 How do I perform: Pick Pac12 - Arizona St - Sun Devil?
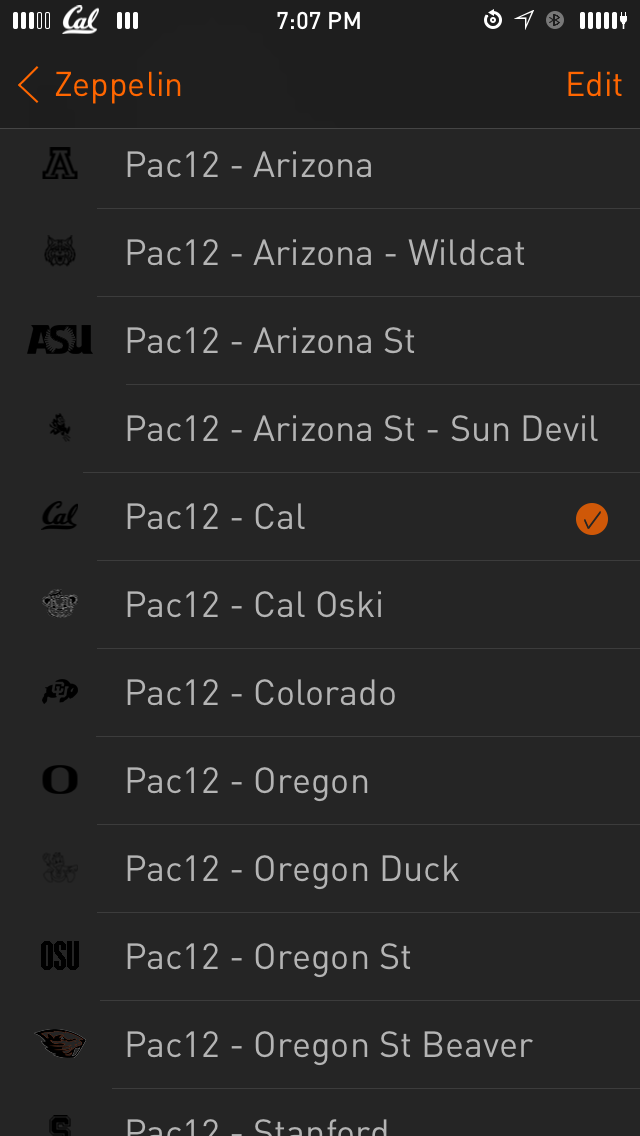pos(320,429)
